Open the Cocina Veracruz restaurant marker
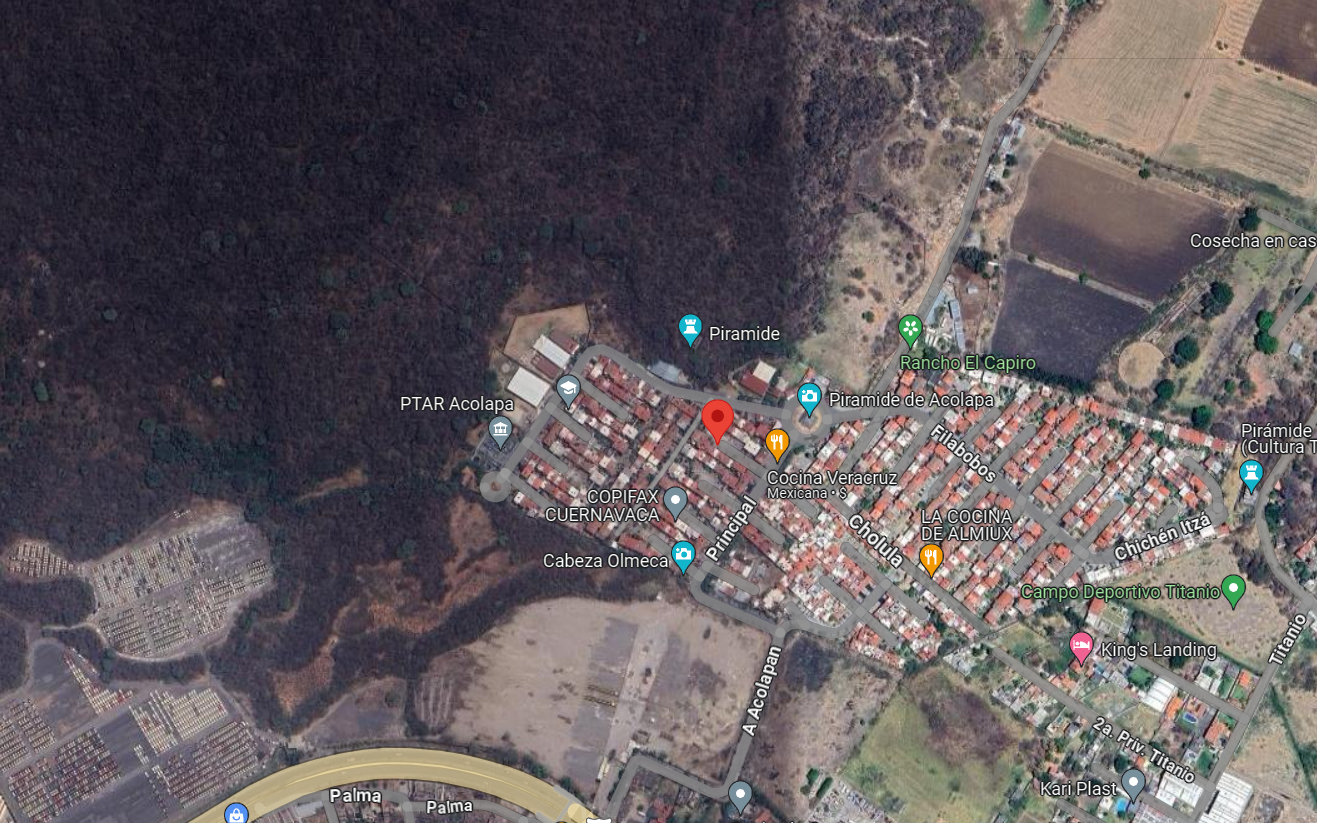 tap(777, 442)
